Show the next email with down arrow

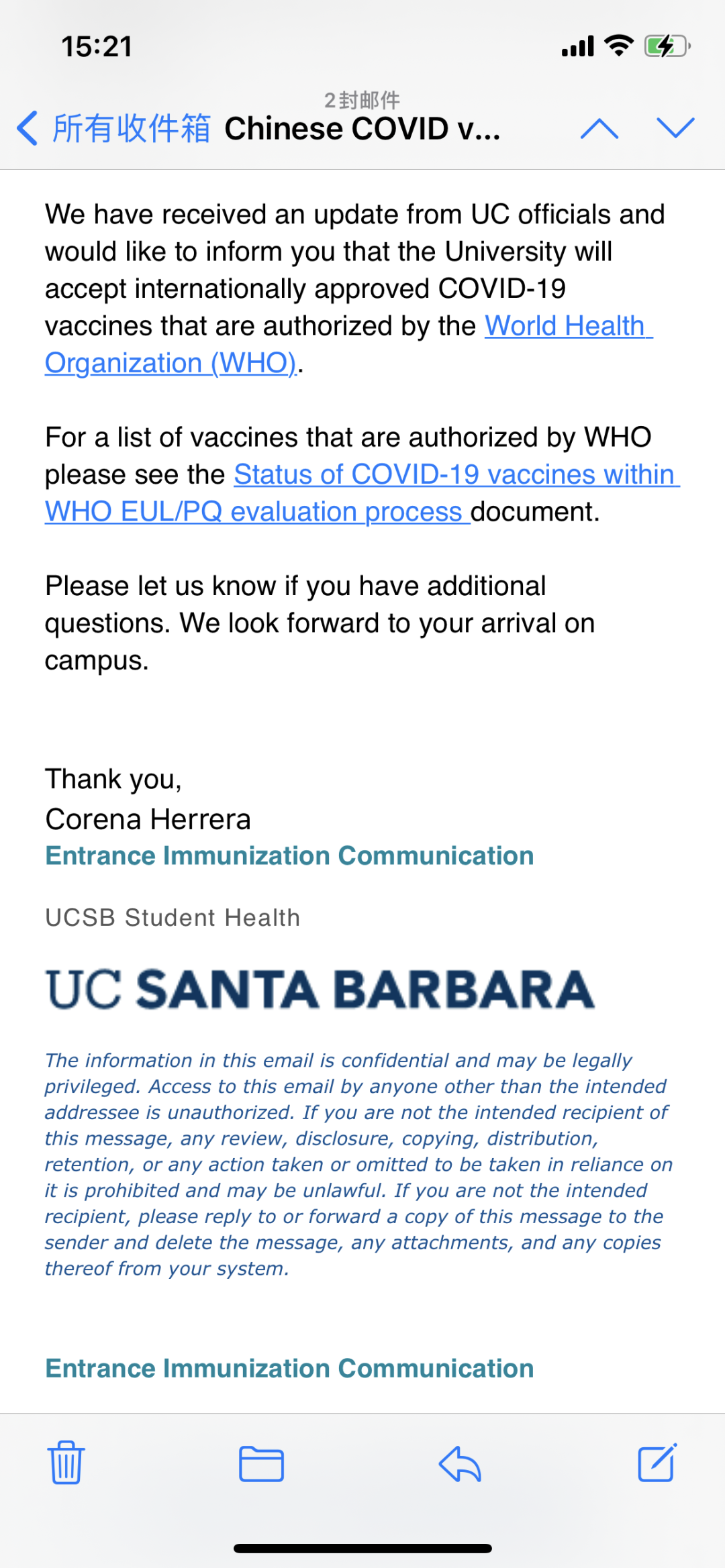click(x=675, y=127)
